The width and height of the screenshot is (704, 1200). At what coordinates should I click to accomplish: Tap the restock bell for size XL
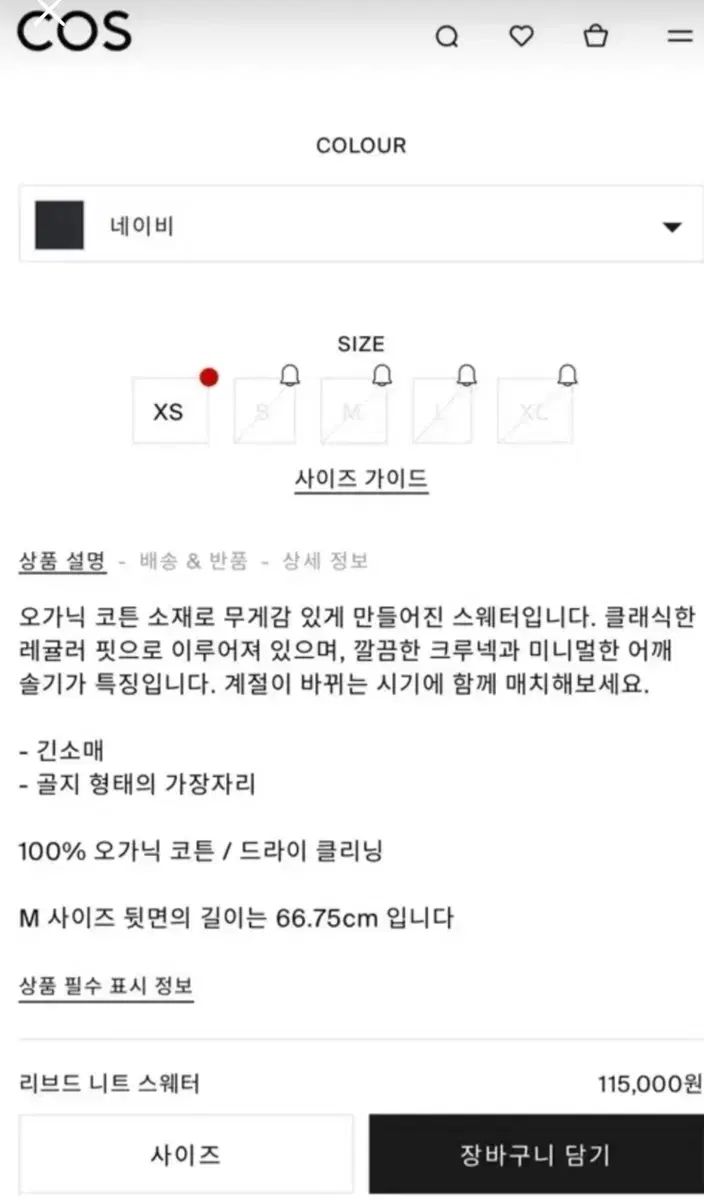click(x=568, y=376)
